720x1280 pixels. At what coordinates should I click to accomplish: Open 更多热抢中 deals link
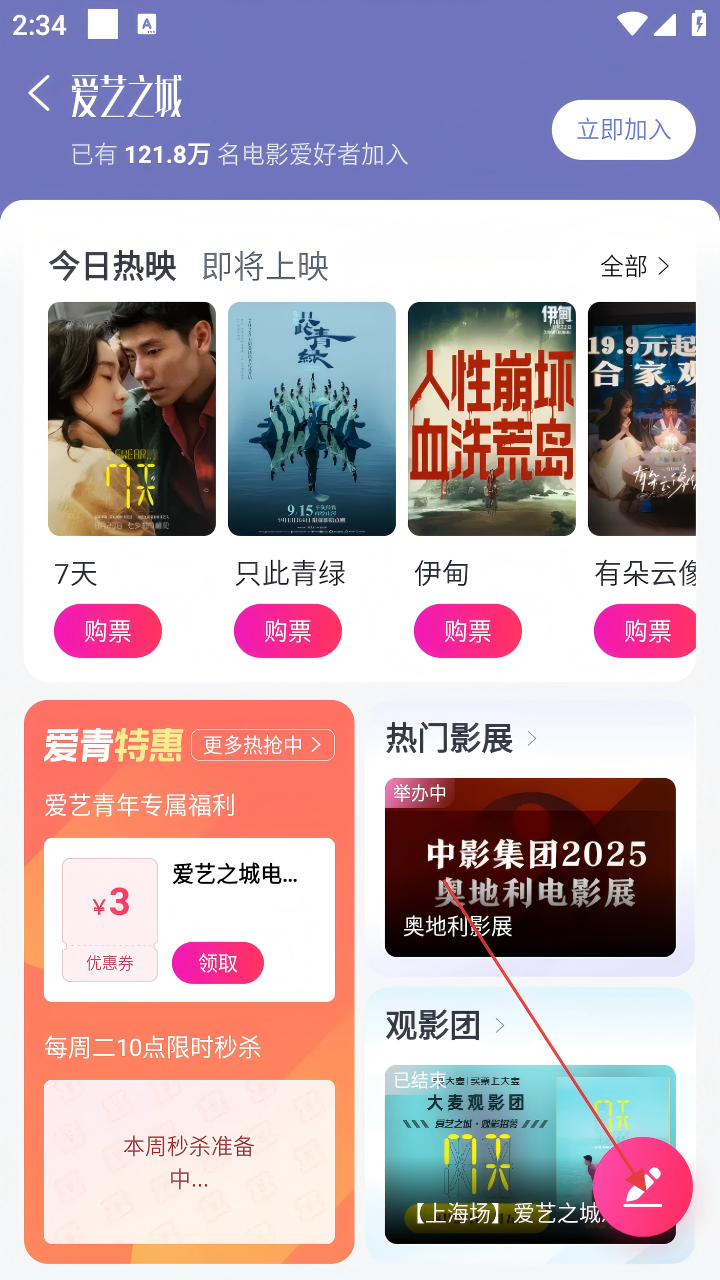click(263, 745)
